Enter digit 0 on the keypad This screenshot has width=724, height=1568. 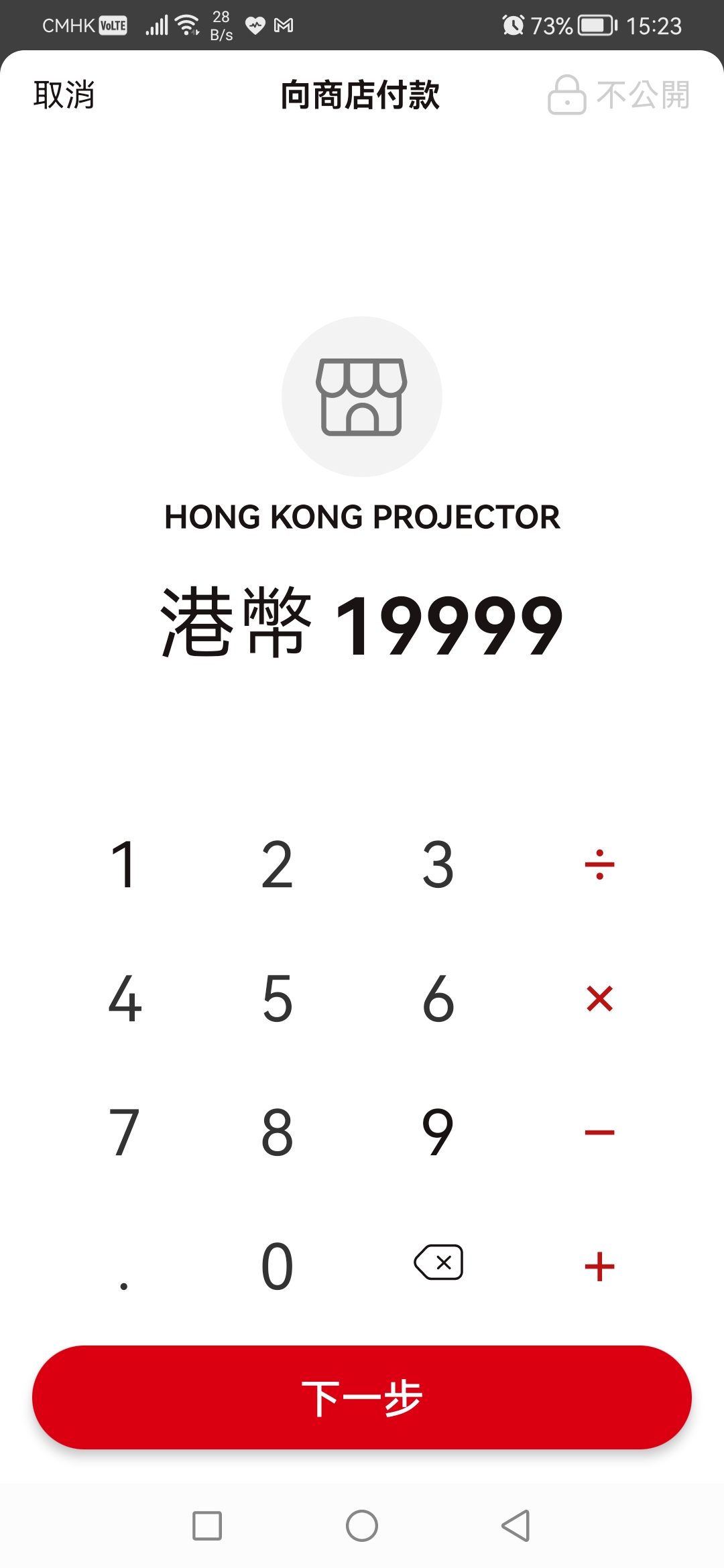277,1266
